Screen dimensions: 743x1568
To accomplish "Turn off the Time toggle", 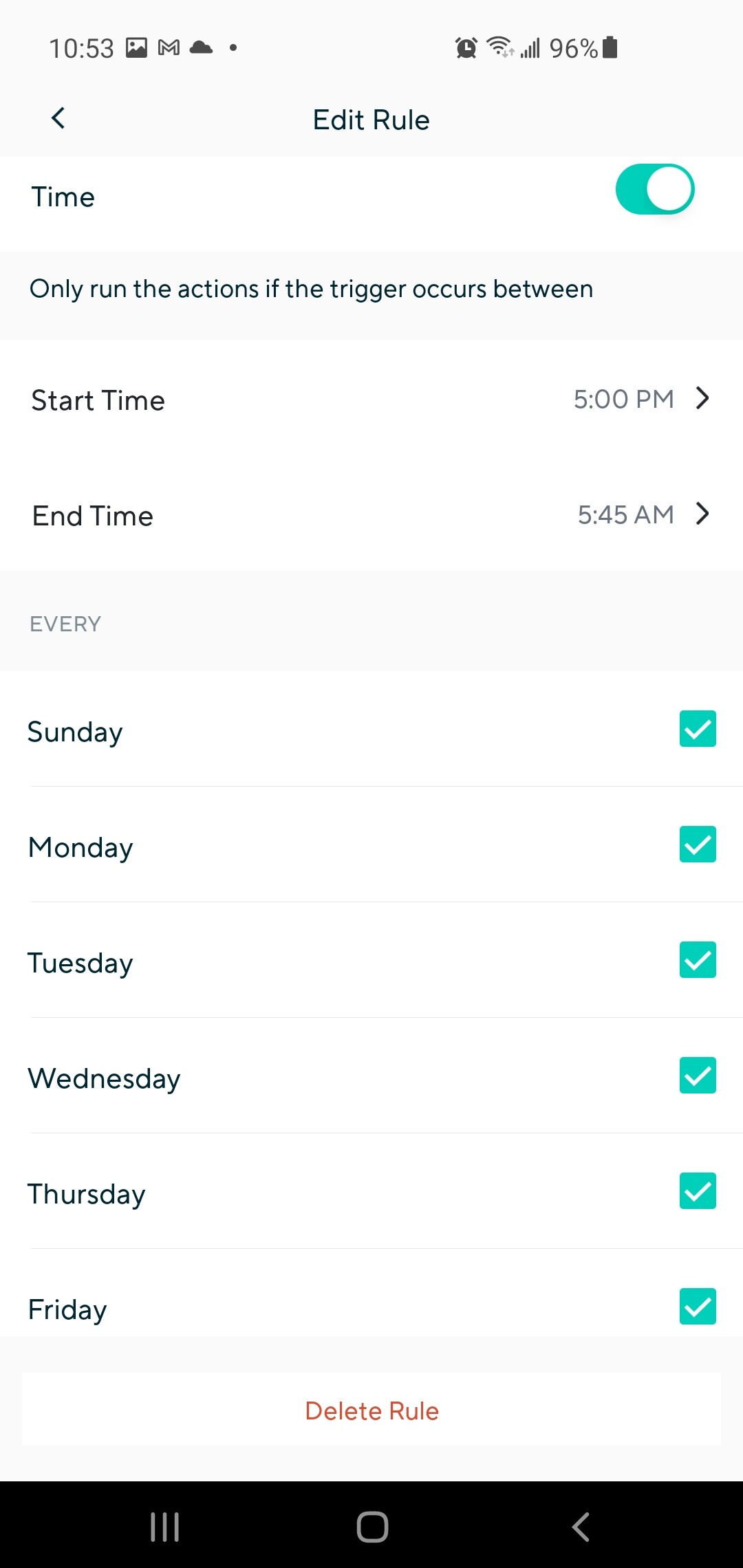I will click(x=654, y=189).
